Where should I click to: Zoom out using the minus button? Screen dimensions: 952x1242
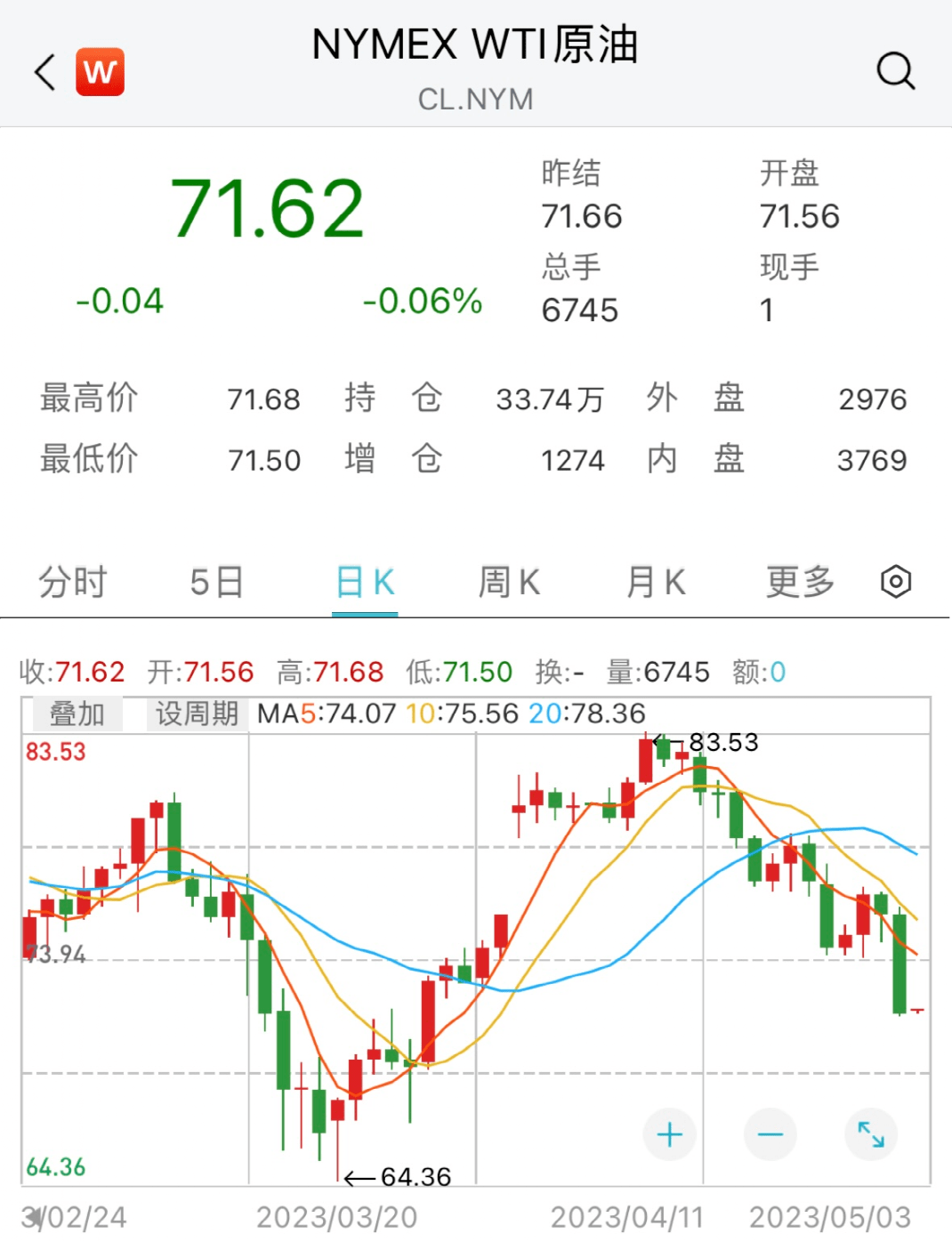770,1134
